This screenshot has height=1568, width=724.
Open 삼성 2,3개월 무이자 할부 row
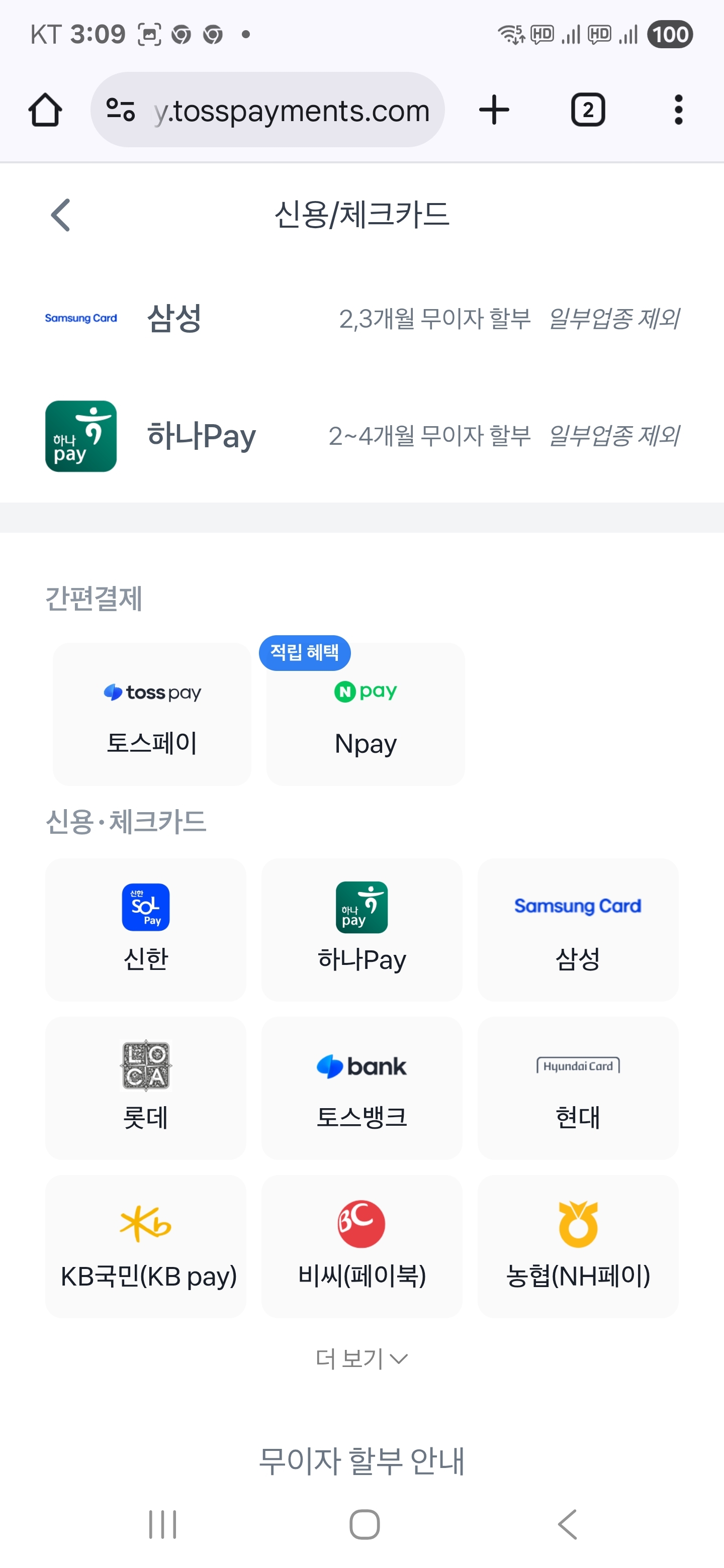(x=361, y=318)
